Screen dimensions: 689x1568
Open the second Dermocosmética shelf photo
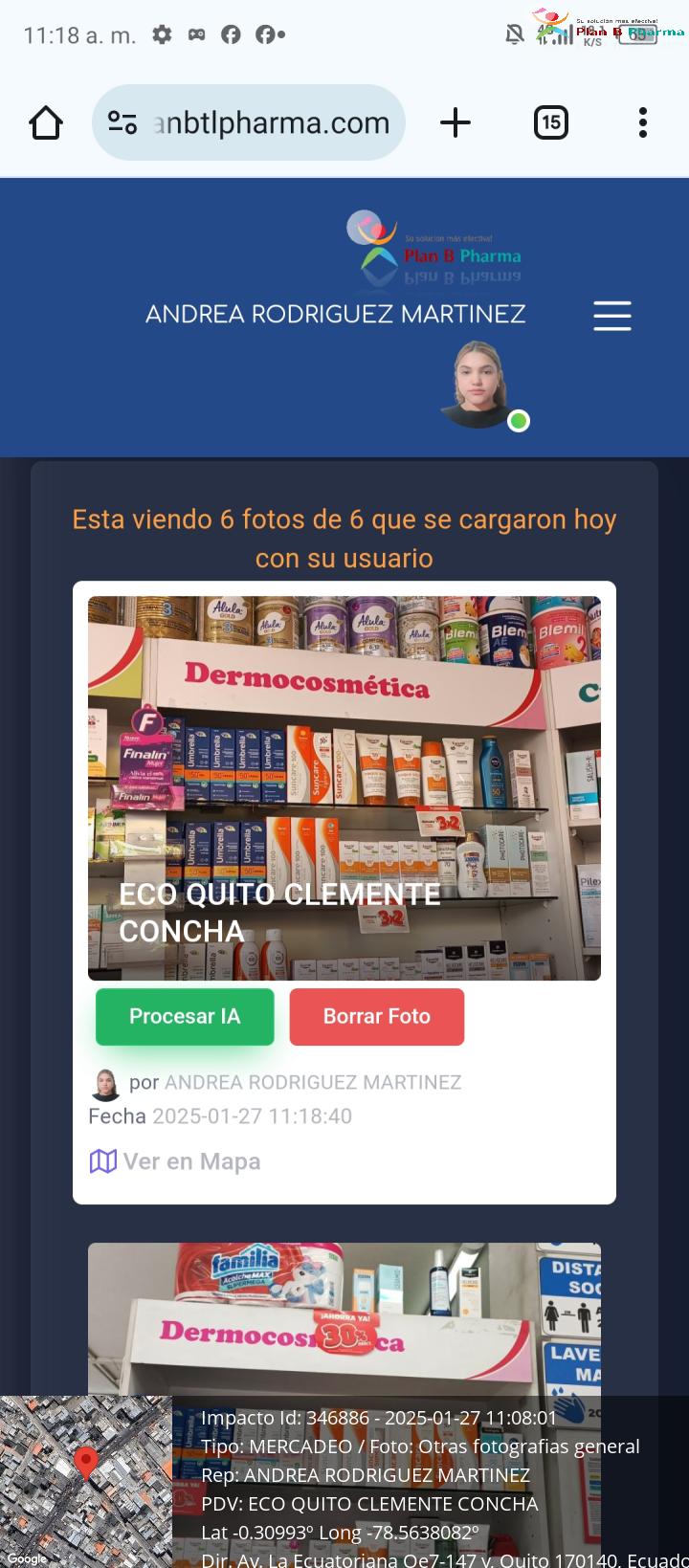click(344, 1318)
